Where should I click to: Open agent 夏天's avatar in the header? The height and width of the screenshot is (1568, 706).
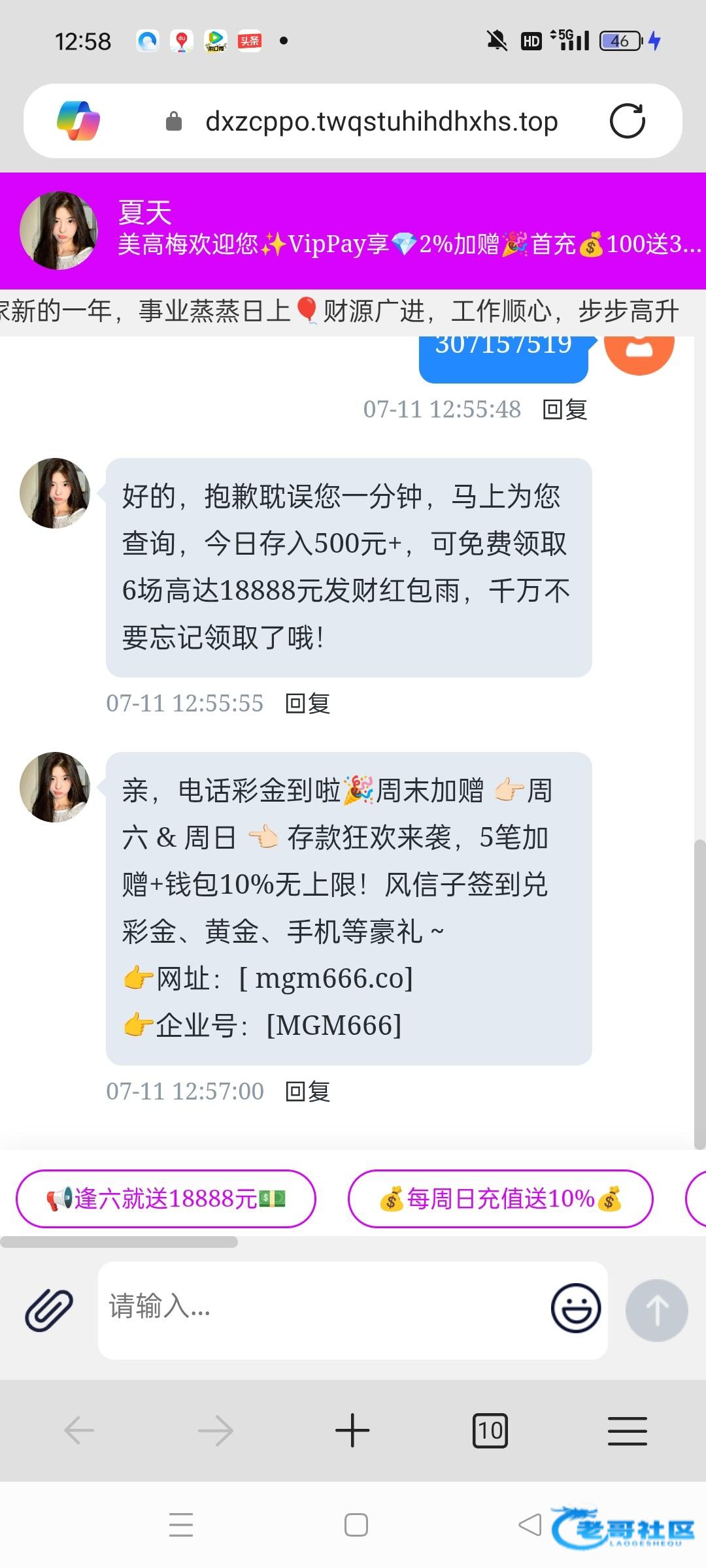(59, 231)
